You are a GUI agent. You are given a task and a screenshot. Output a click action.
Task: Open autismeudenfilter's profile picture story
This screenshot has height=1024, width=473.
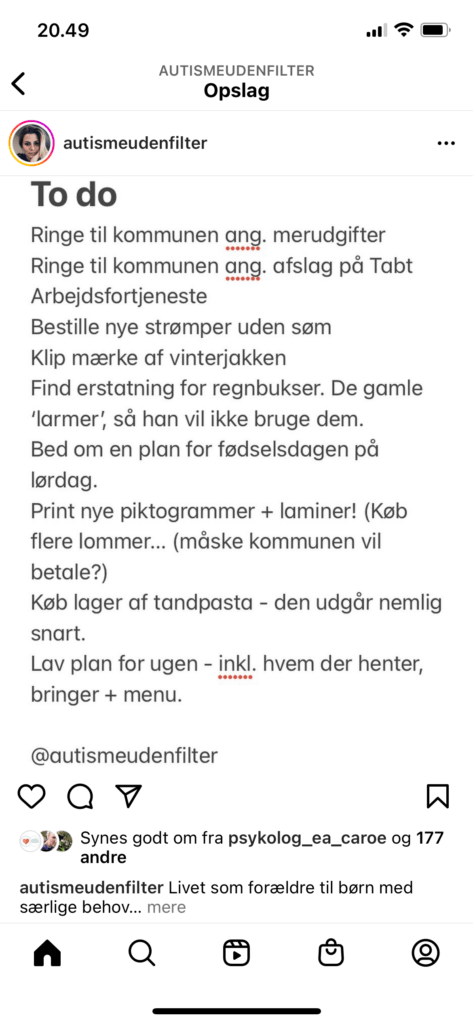[31, 143]
